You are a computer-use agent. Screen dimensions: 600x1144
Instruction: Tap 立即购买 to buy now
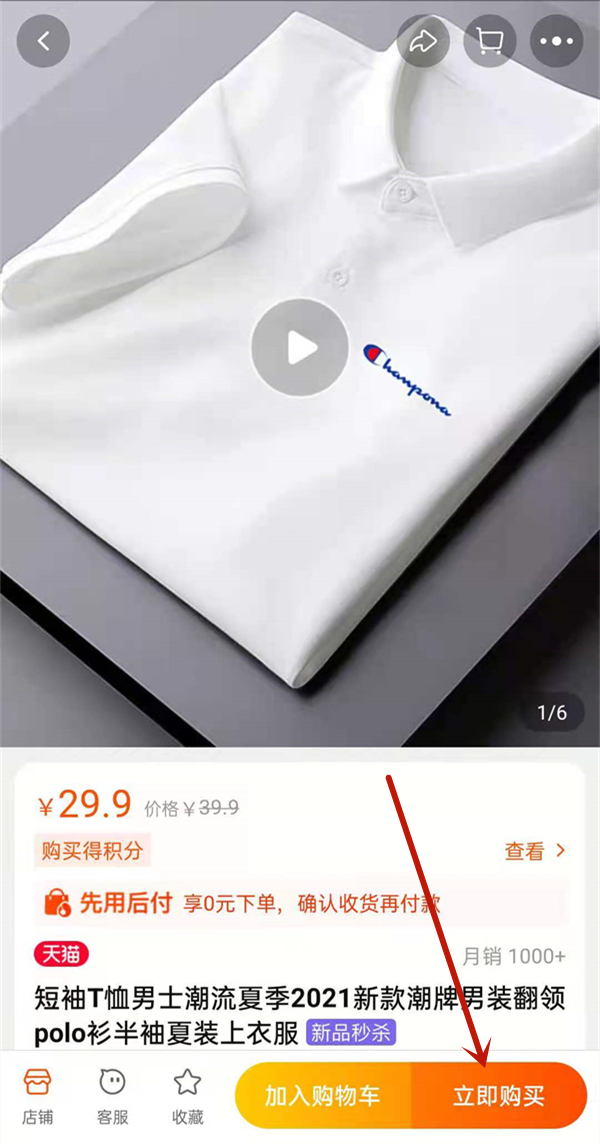coord(499,1095)
